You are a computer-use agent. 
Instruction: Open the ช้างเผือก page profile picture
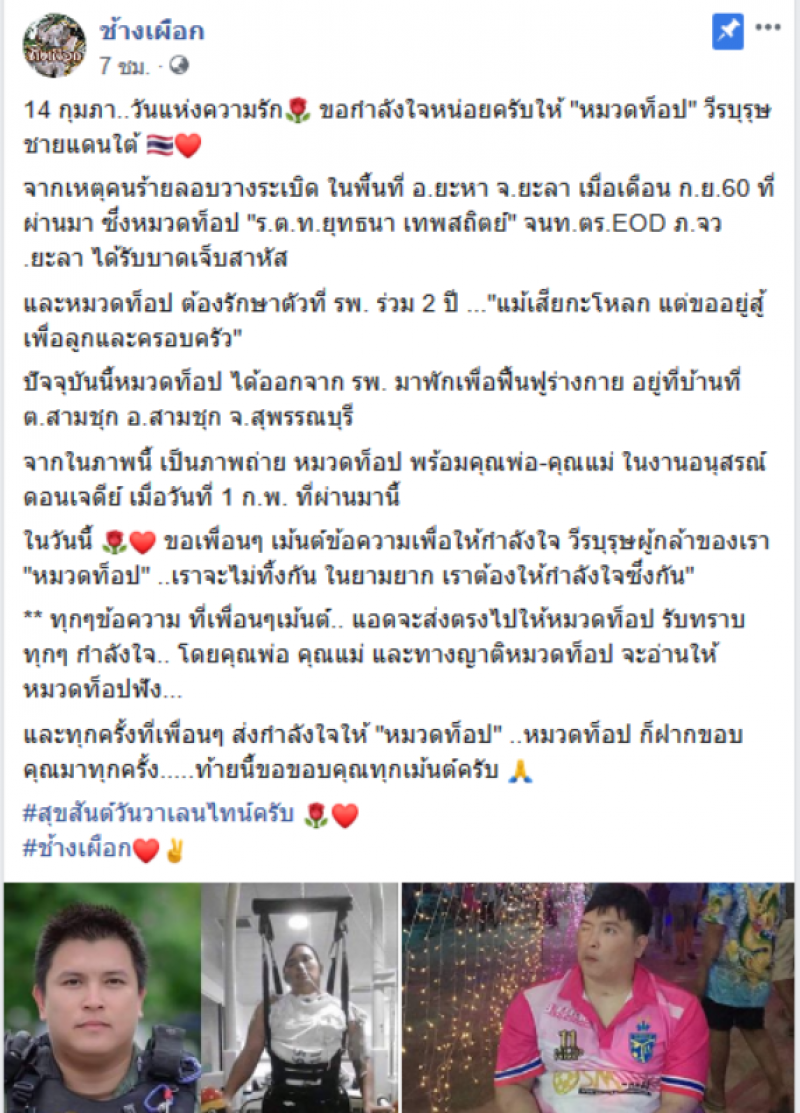(x=54, y=46)
